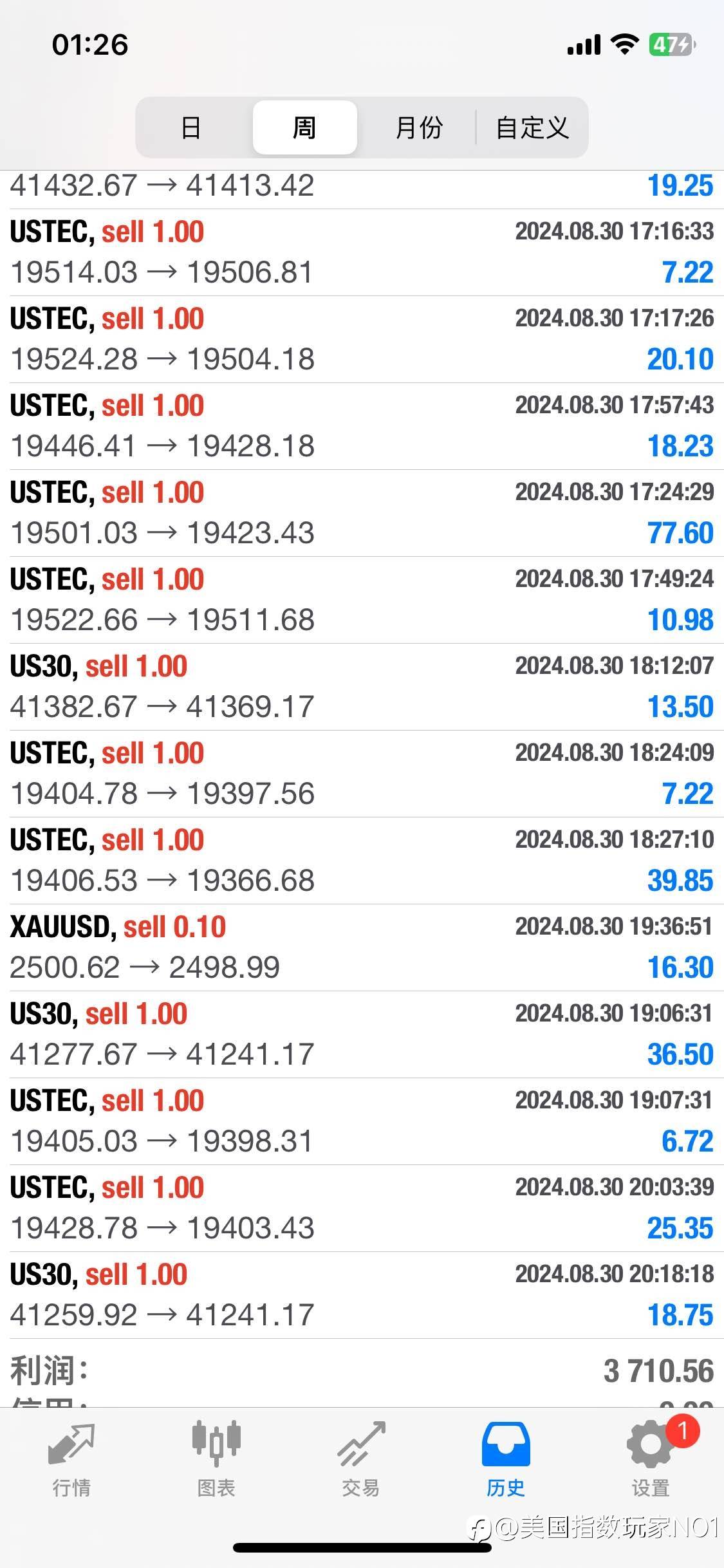The image size is (724, 1568).
Task: View USTEC trade with 39.85 profit
Action: point(362,860)
